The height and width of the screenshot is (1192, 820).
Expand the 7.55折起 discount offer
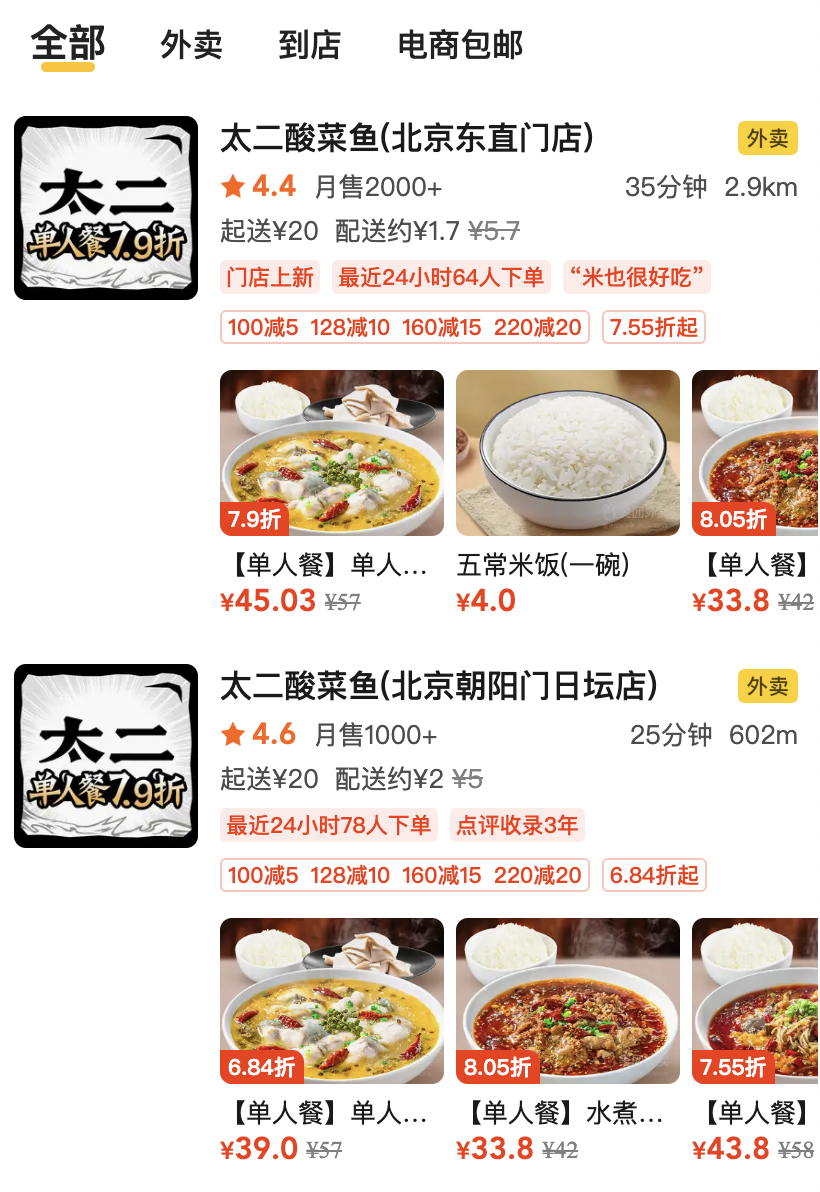point(653,327)
